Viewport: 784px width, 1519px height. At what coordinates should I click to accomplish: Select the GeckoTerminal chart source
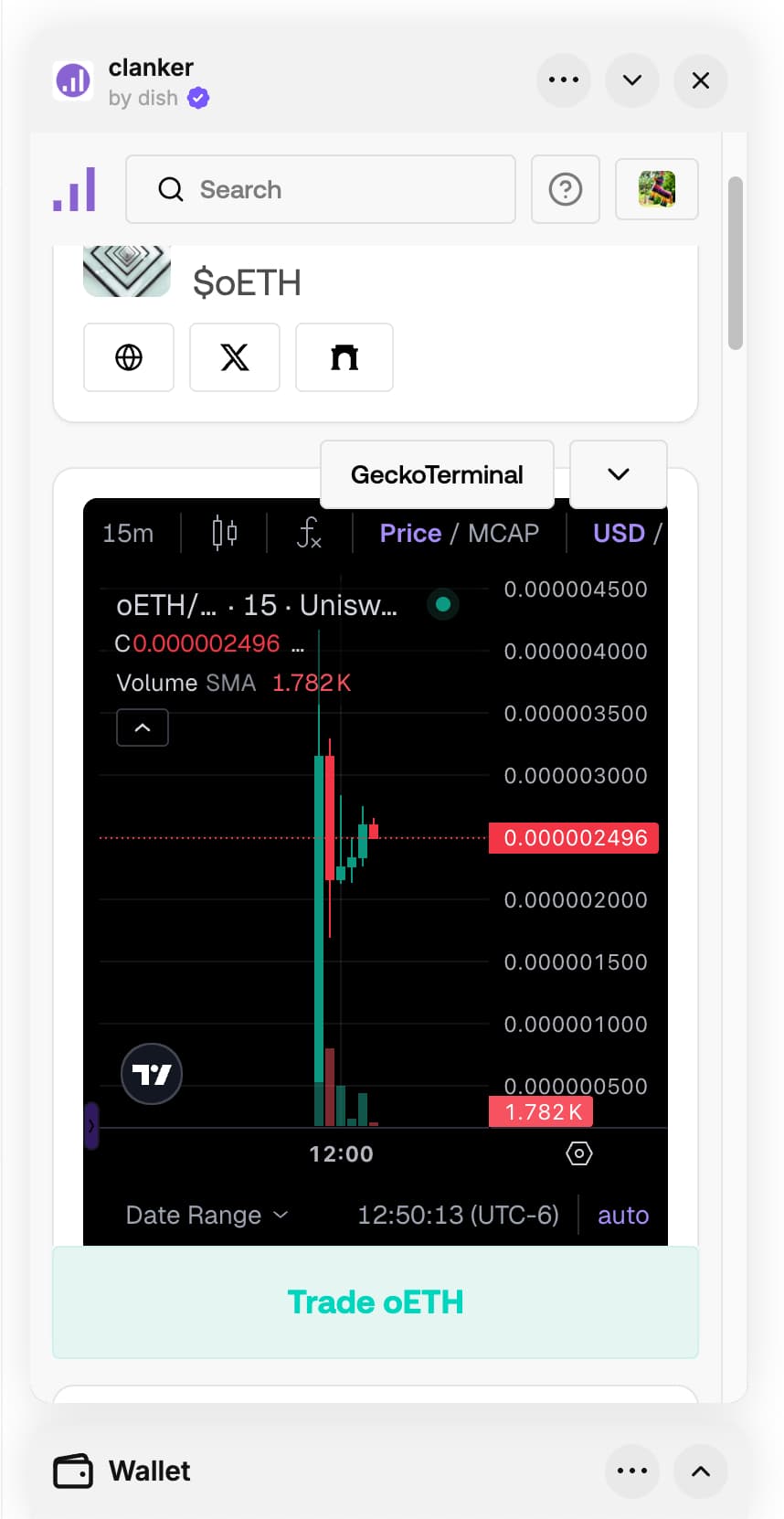[437, 474]
